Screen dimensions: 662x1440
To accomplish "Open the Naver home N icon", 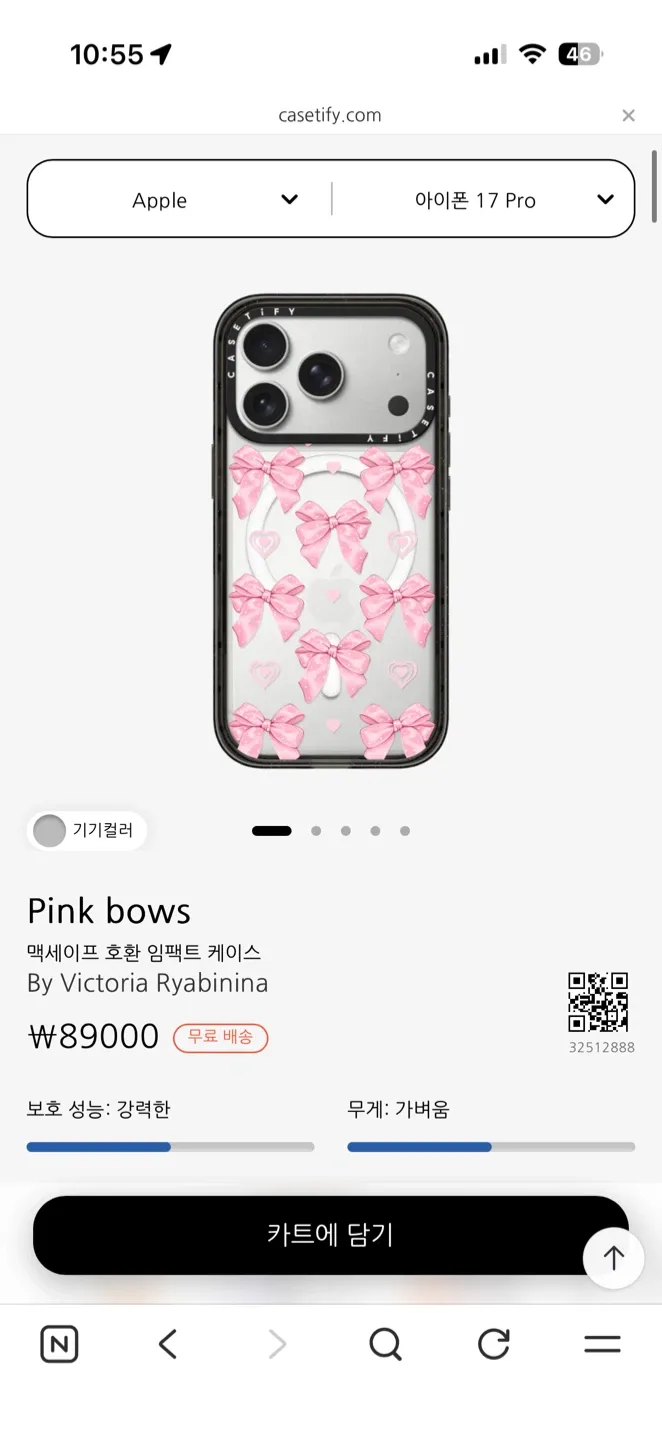I will 59,1344.
